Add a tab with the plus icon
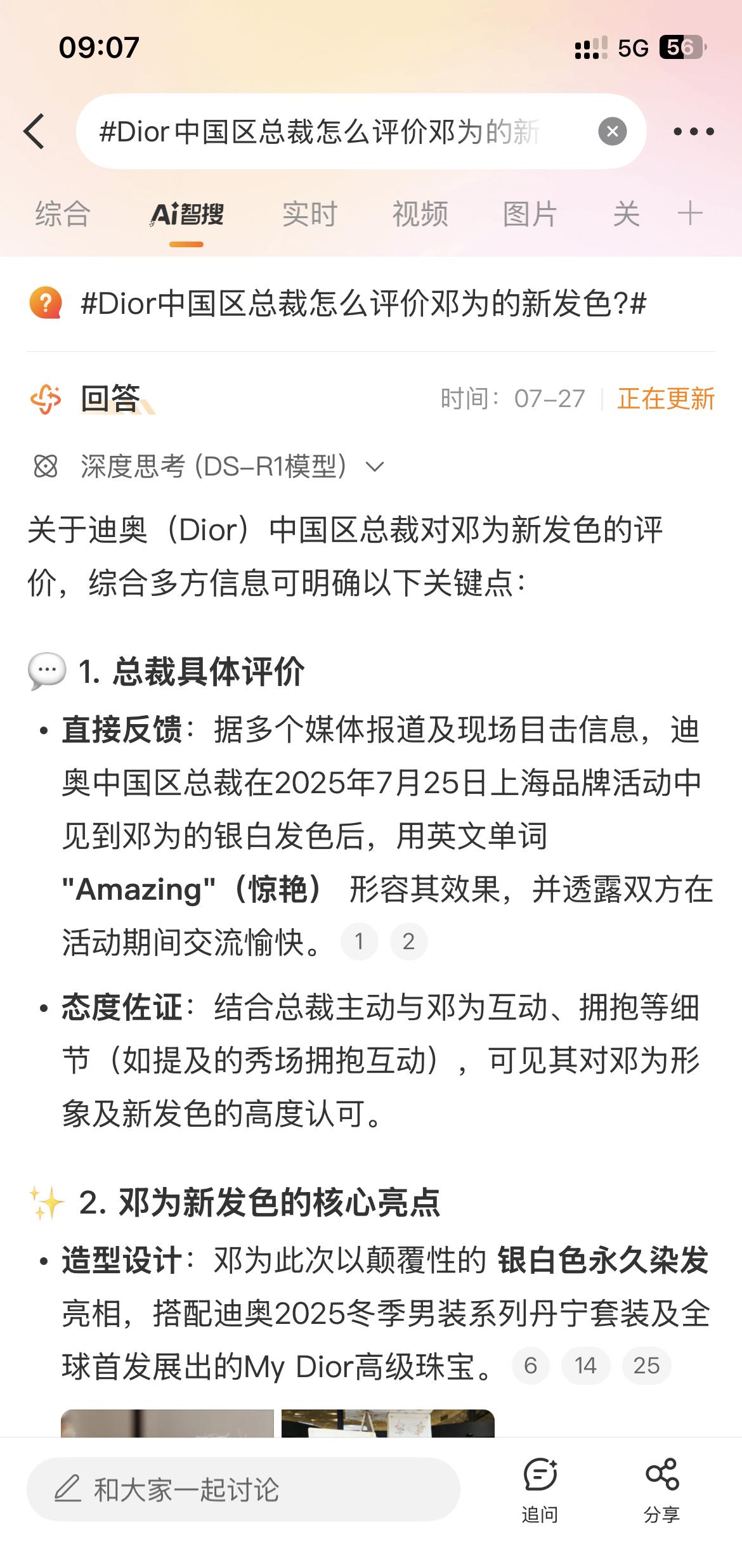The height and width of the screenshot is (1568, 742). (690, 213)
